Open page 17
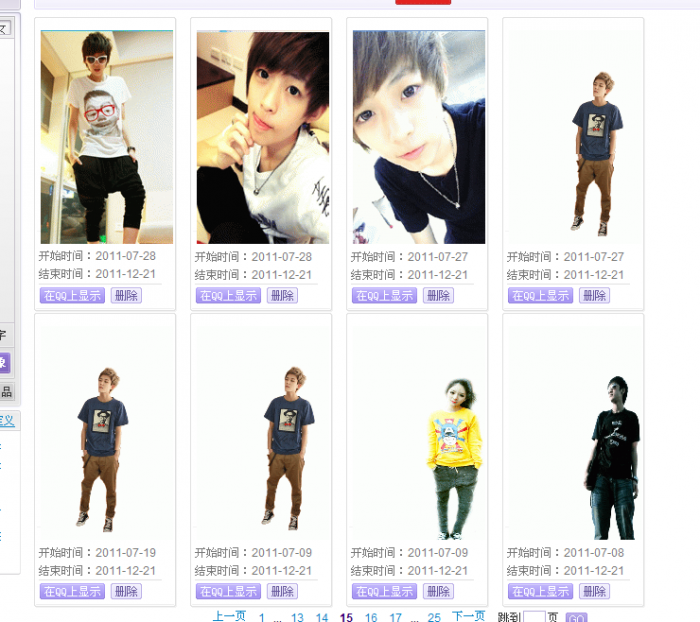Viewport: 700px width, 622px height. pyautogui.click(x=396, y=617)
